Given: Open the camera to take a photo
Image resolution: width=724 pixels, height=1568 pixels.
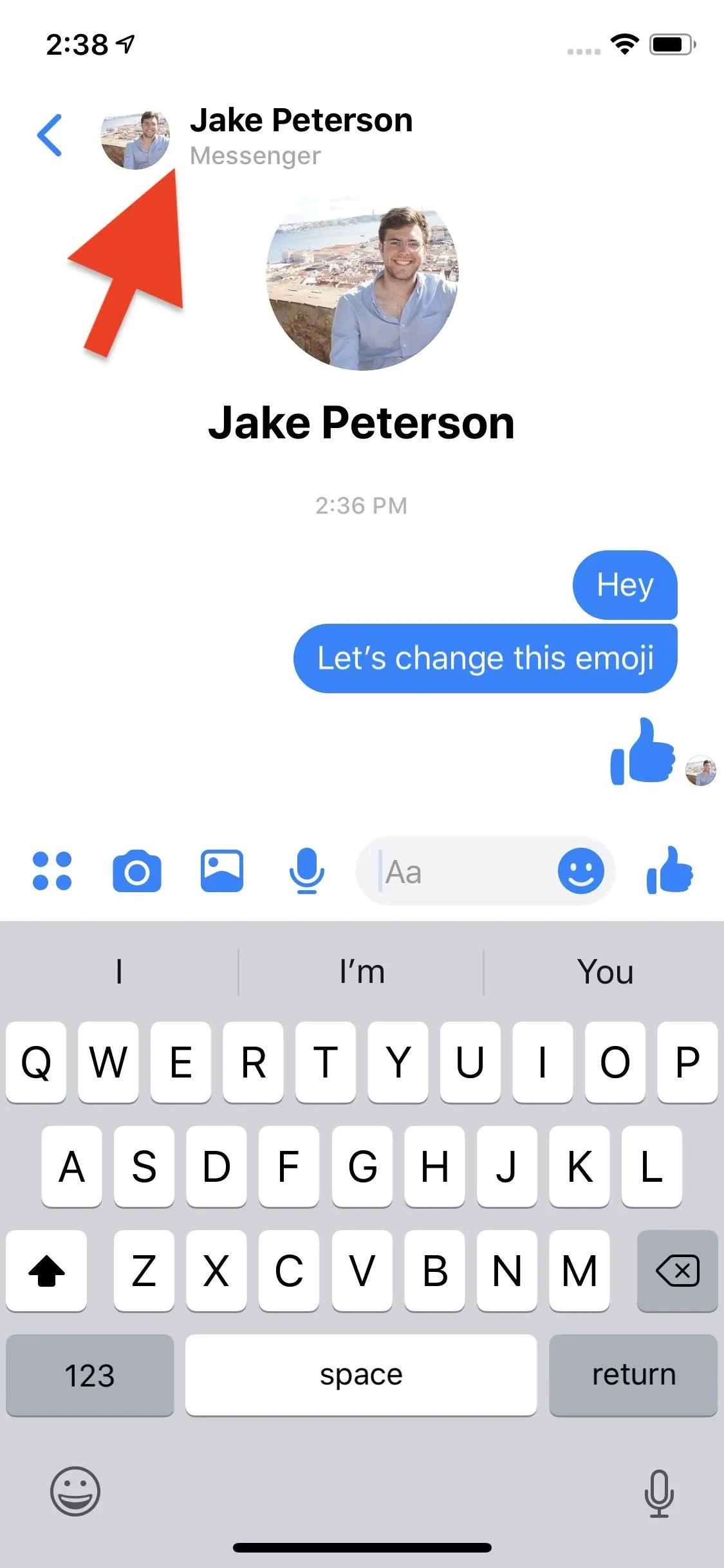Looking at the screenshot, I should 137,871.
